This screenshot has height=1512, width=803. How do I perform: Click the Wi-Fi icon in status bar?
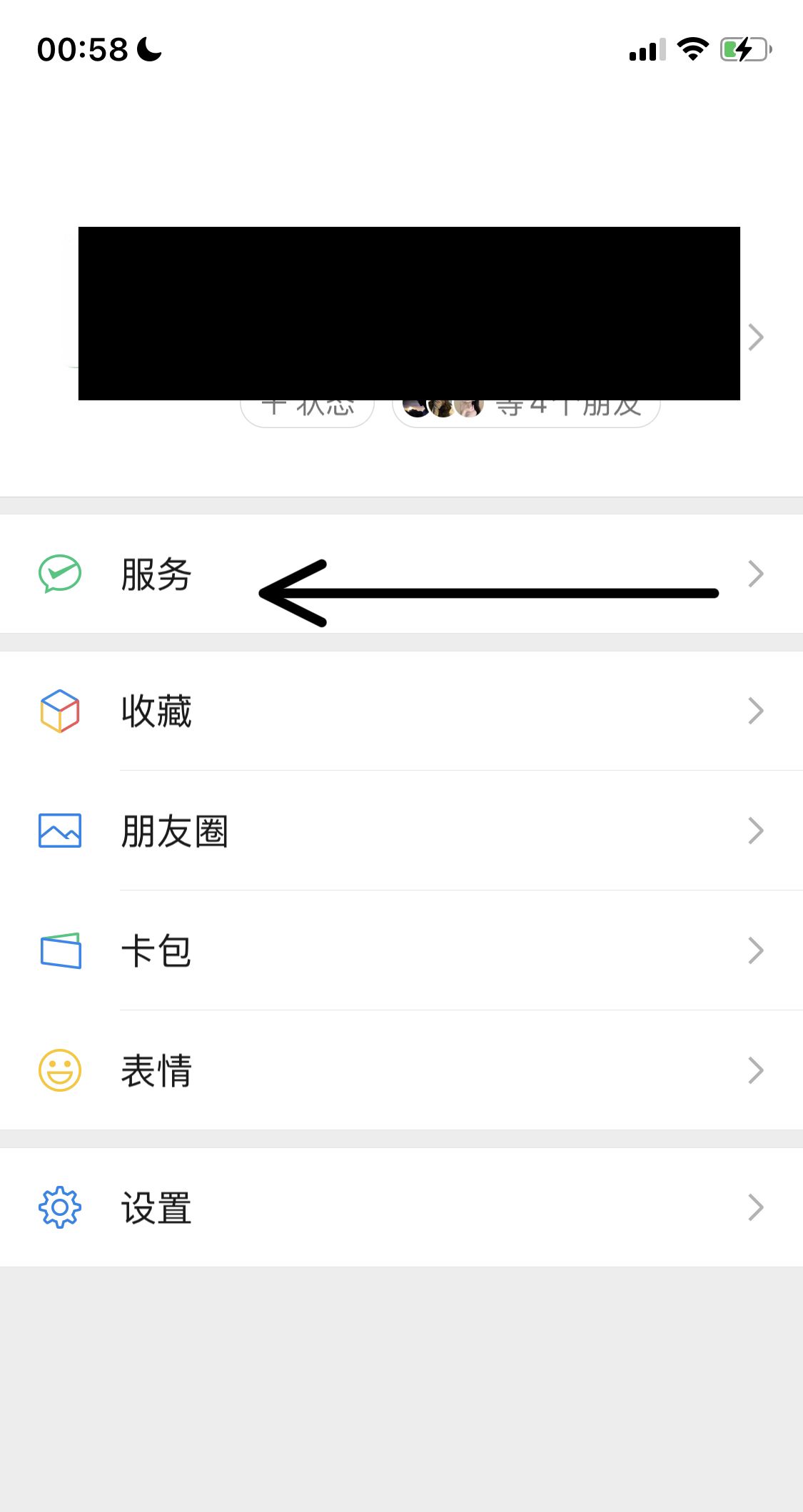coord(690,49)
